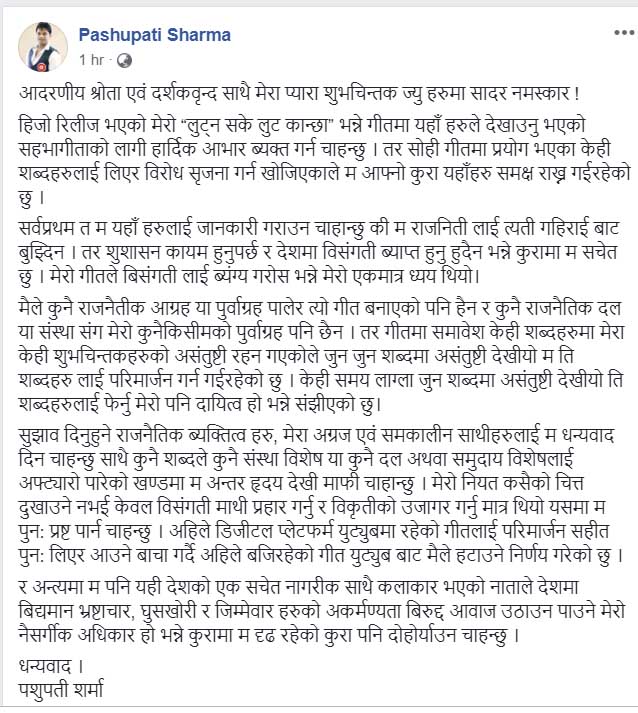Open Pashupati Sharma's profile picture
638x713 pixels.
pyautogui.click(x=42, y=45)
